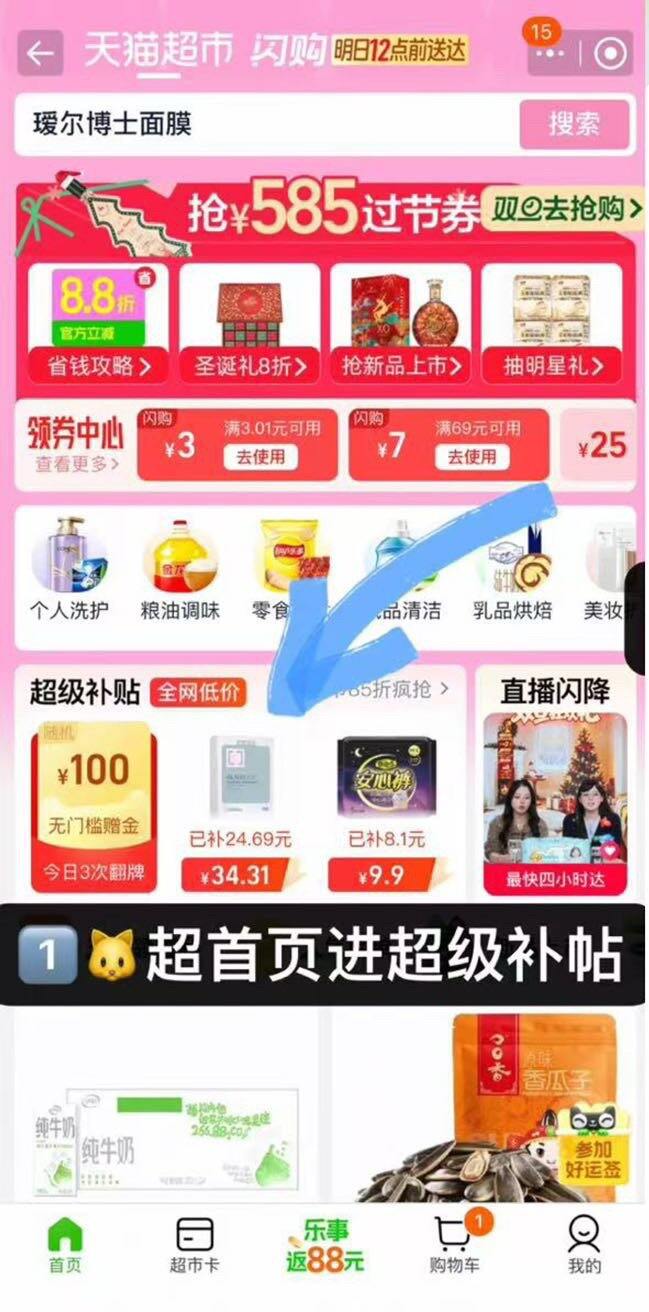Go back with the top-left arrow

[x=40, y=53]
